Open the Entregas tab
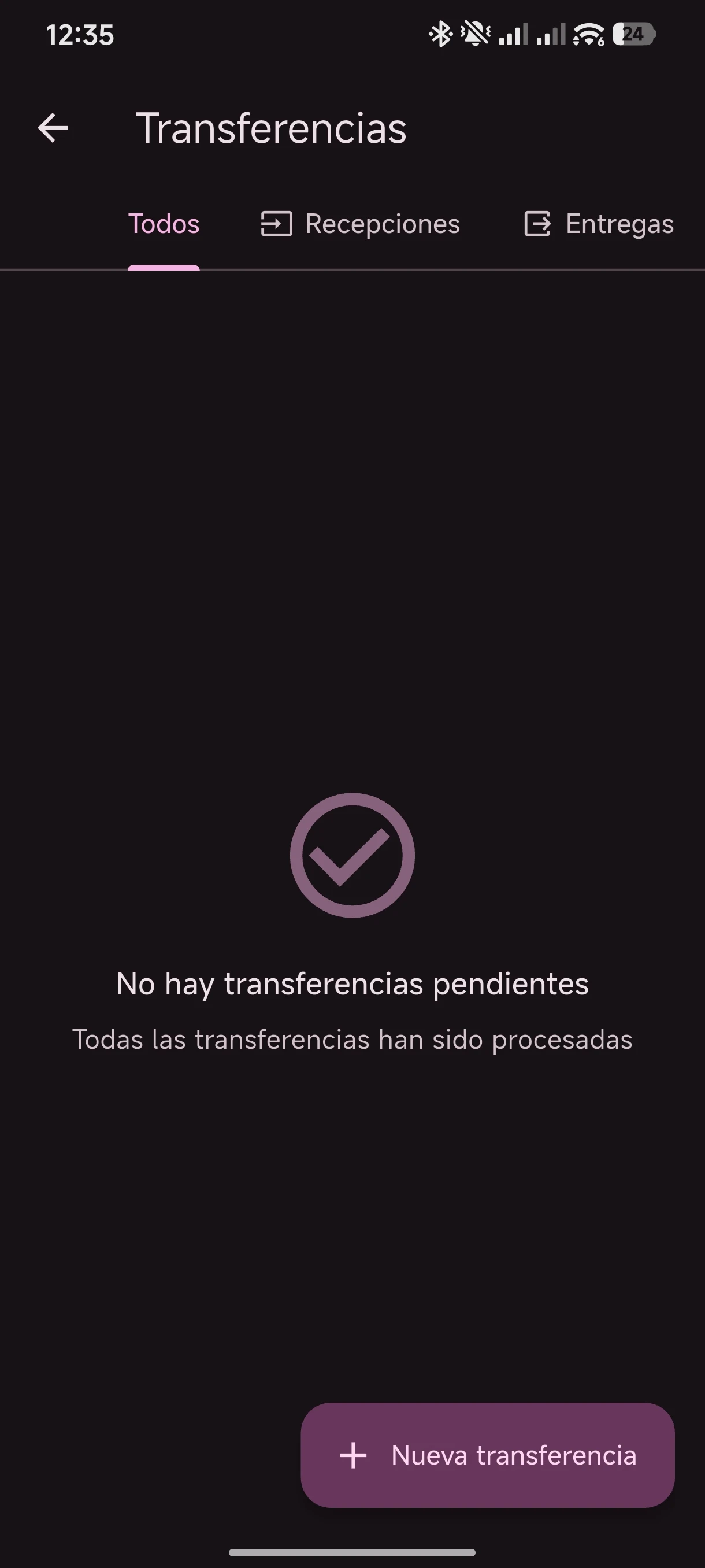 click(x=599, y=224)
